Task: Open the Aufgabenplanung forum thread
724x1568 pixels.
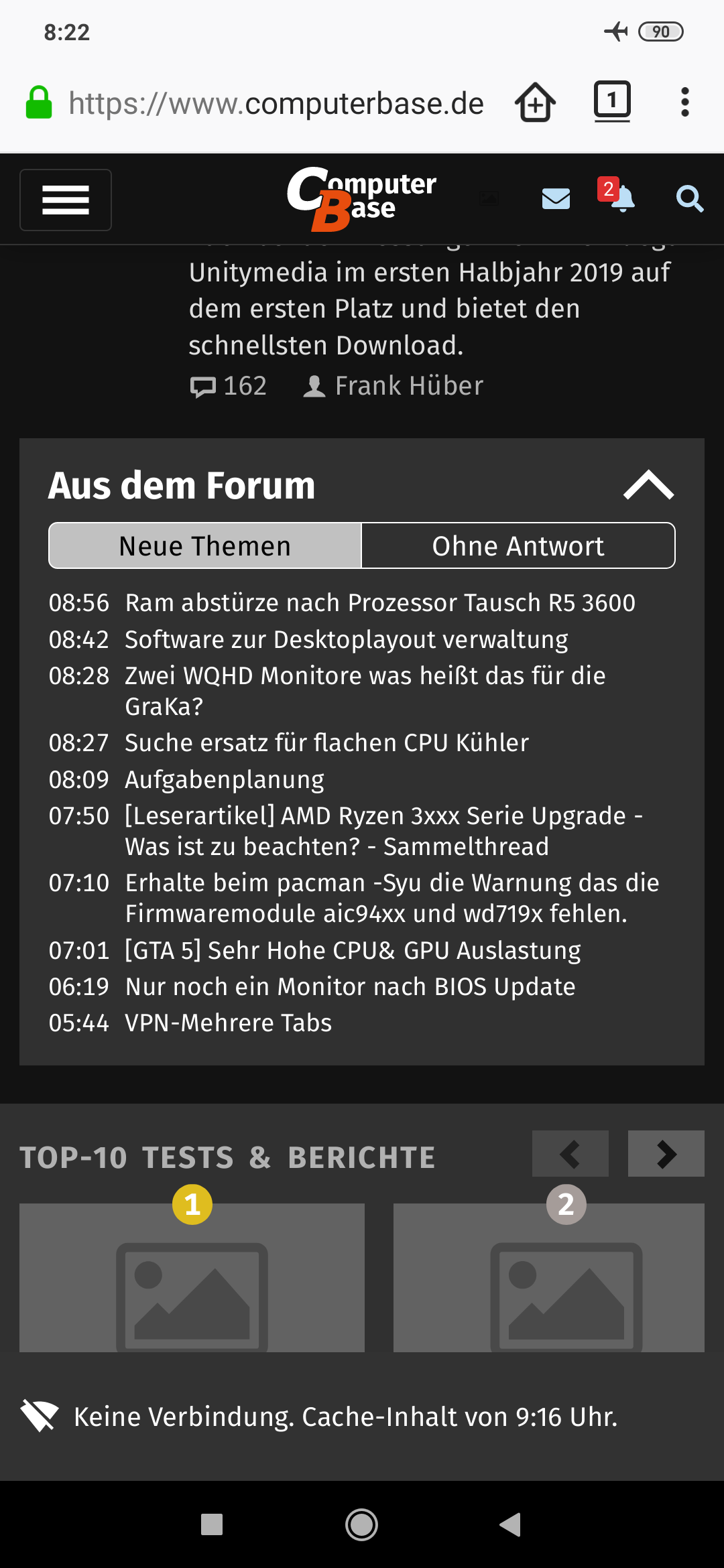Action: coord(225,780)
